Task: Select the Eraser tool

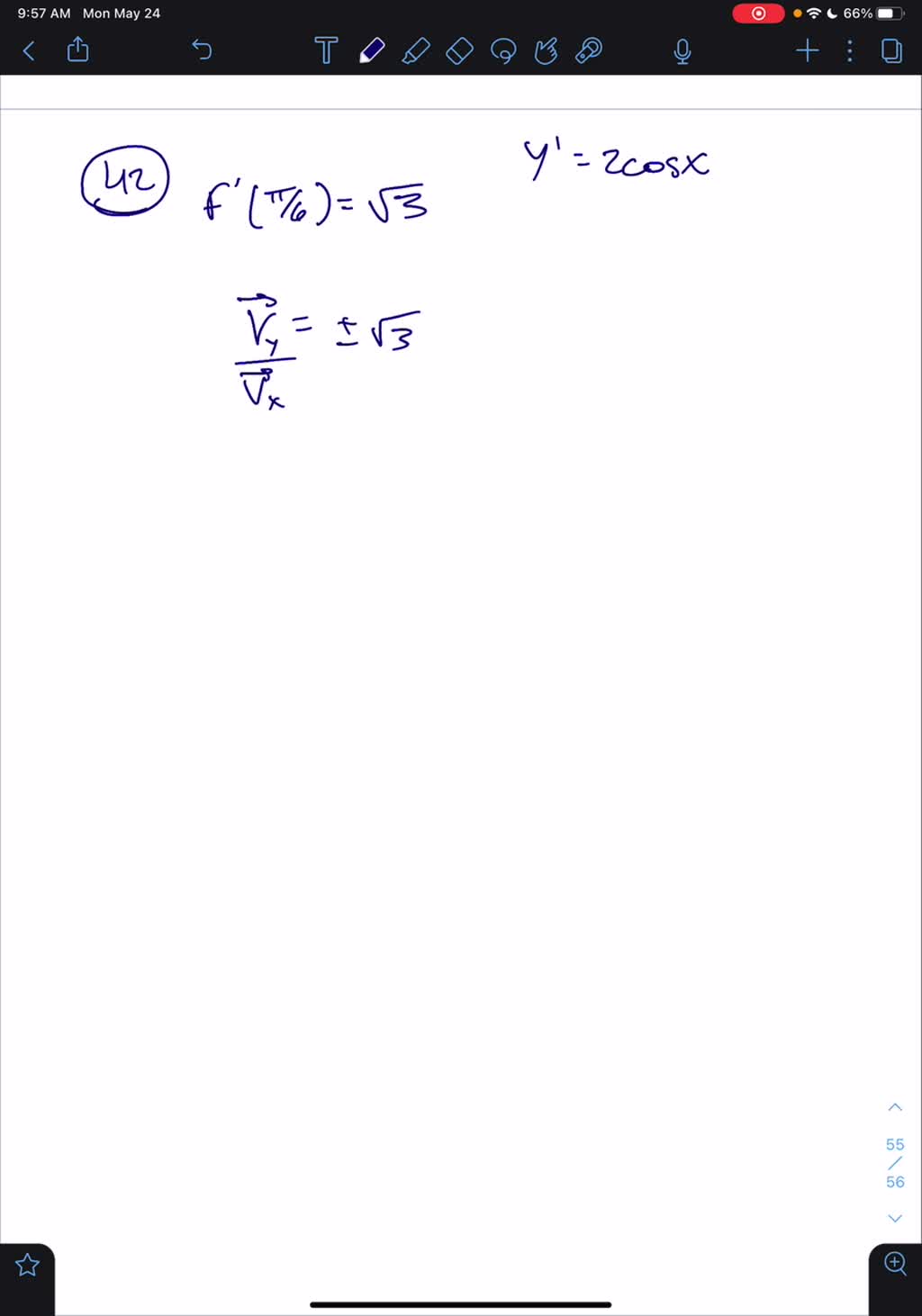Action: pos(459,51)
